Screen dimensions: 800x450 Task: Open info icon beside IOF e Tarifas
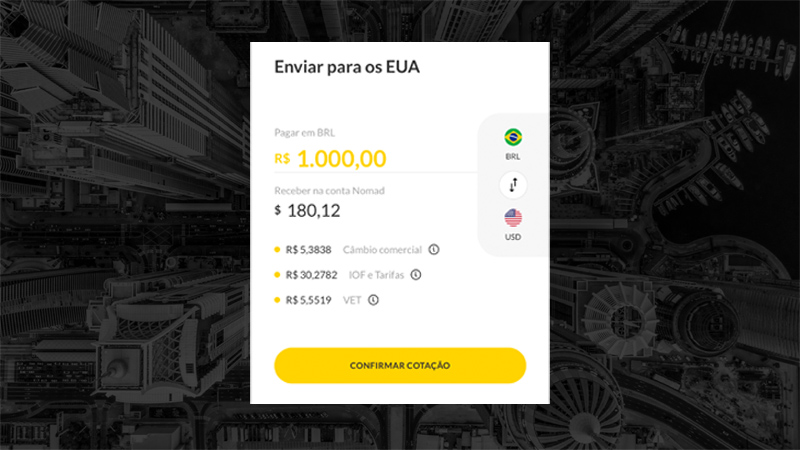tap(416, 275)
